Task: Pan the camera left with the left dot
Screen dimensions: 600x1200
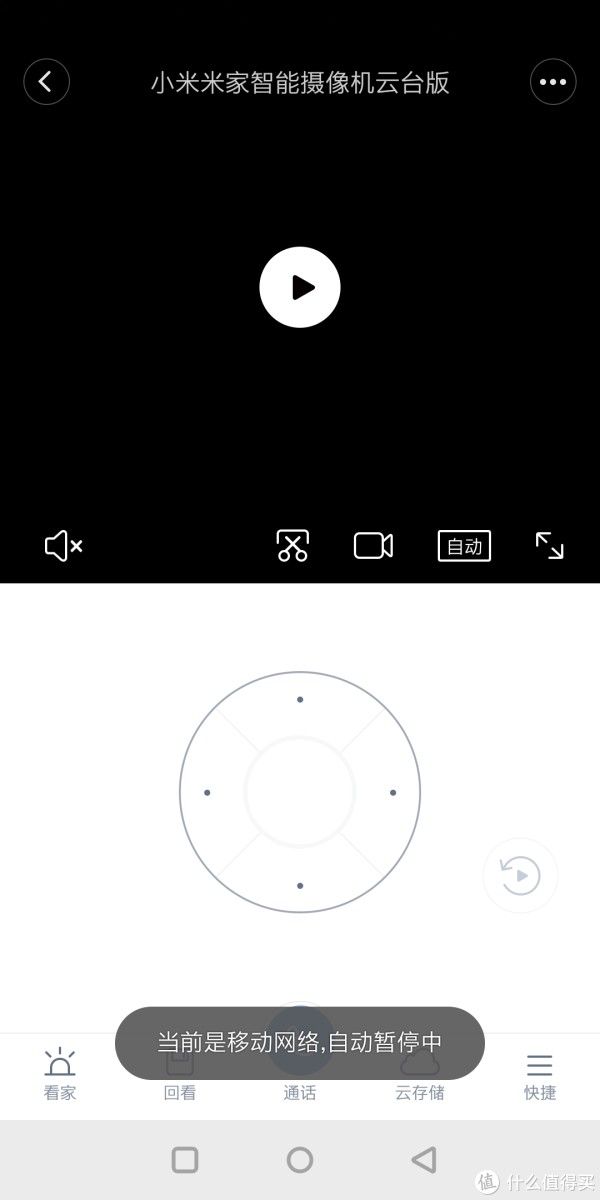Action: [x=207, y=792]
